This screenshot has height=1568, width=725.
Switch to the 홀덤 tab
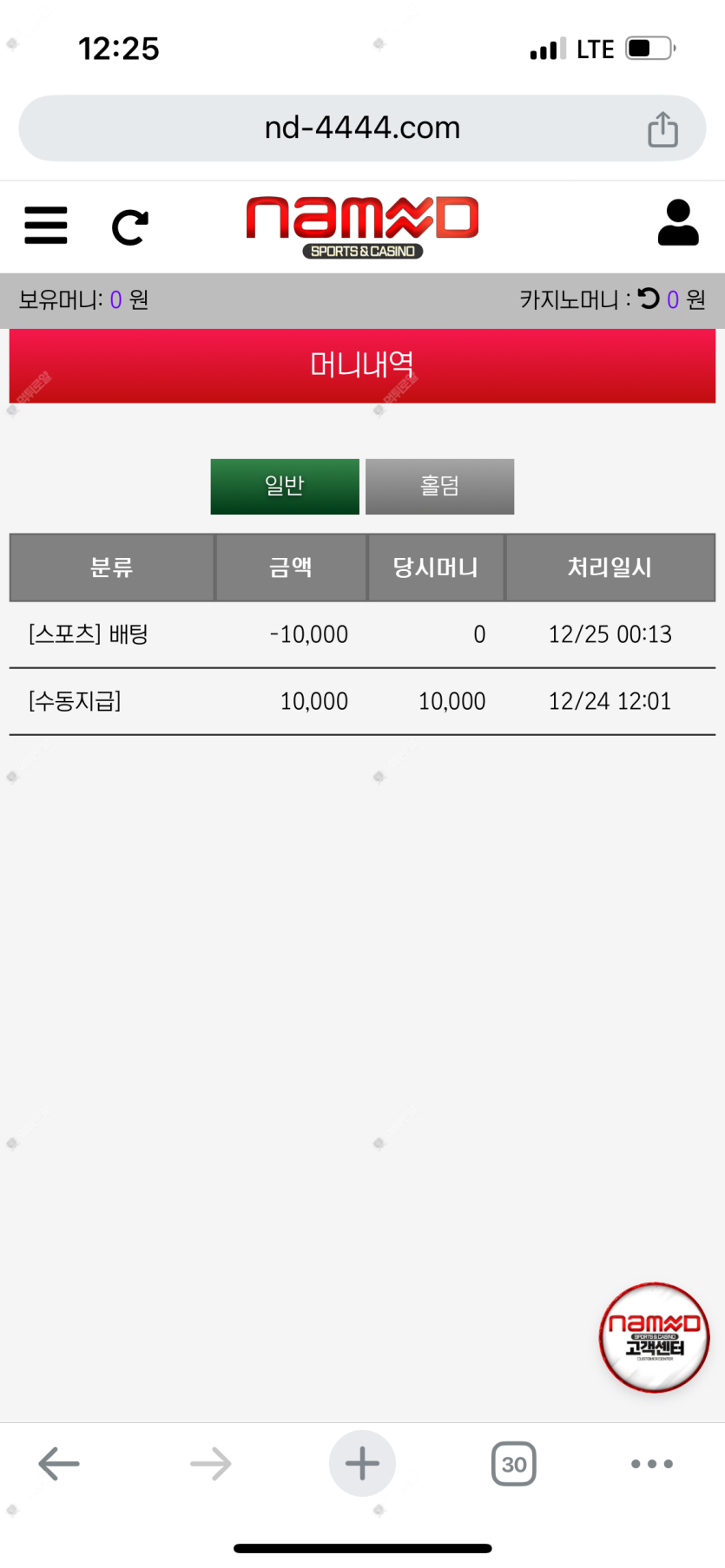tap(439, 486)
